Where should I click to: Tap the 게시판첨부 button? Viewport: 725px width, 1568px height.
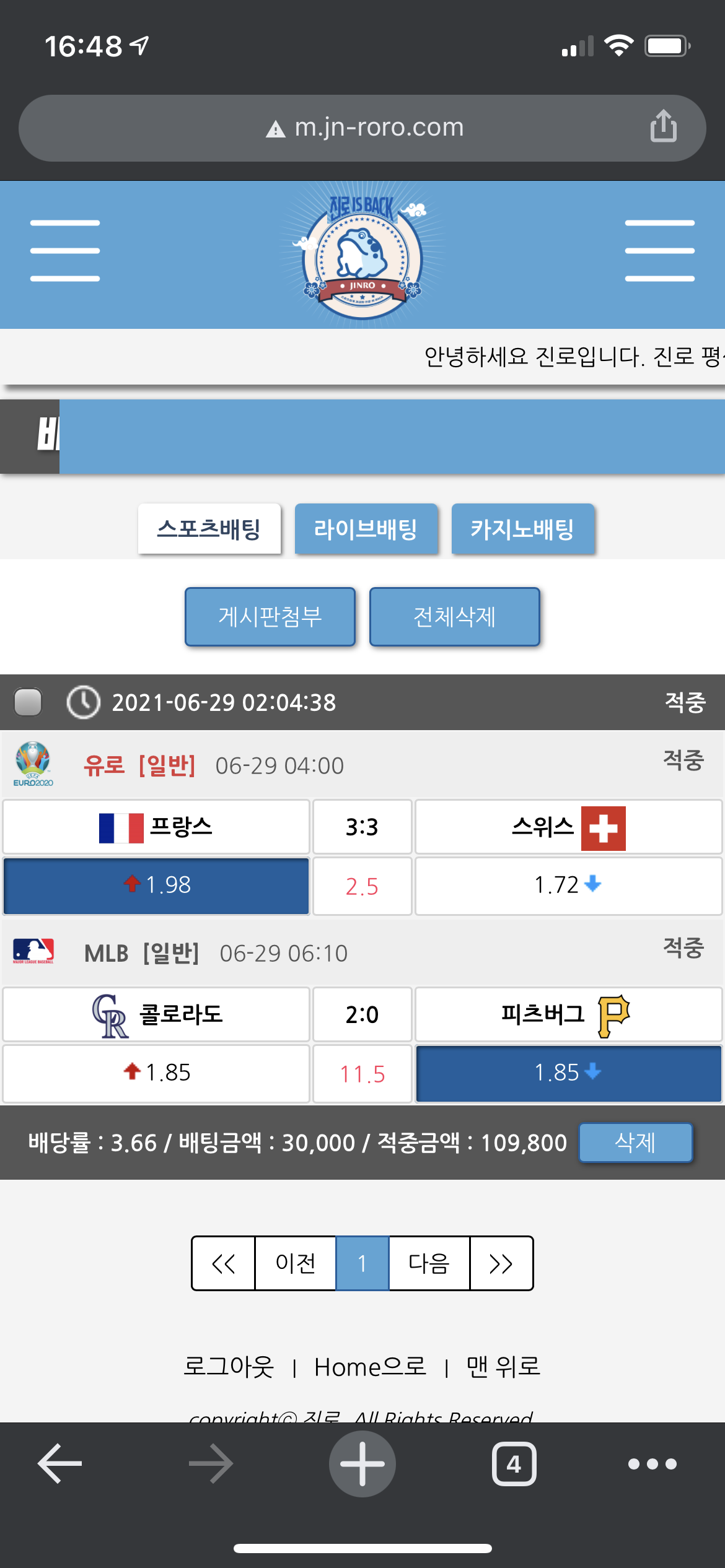click(x=270, y=617)
